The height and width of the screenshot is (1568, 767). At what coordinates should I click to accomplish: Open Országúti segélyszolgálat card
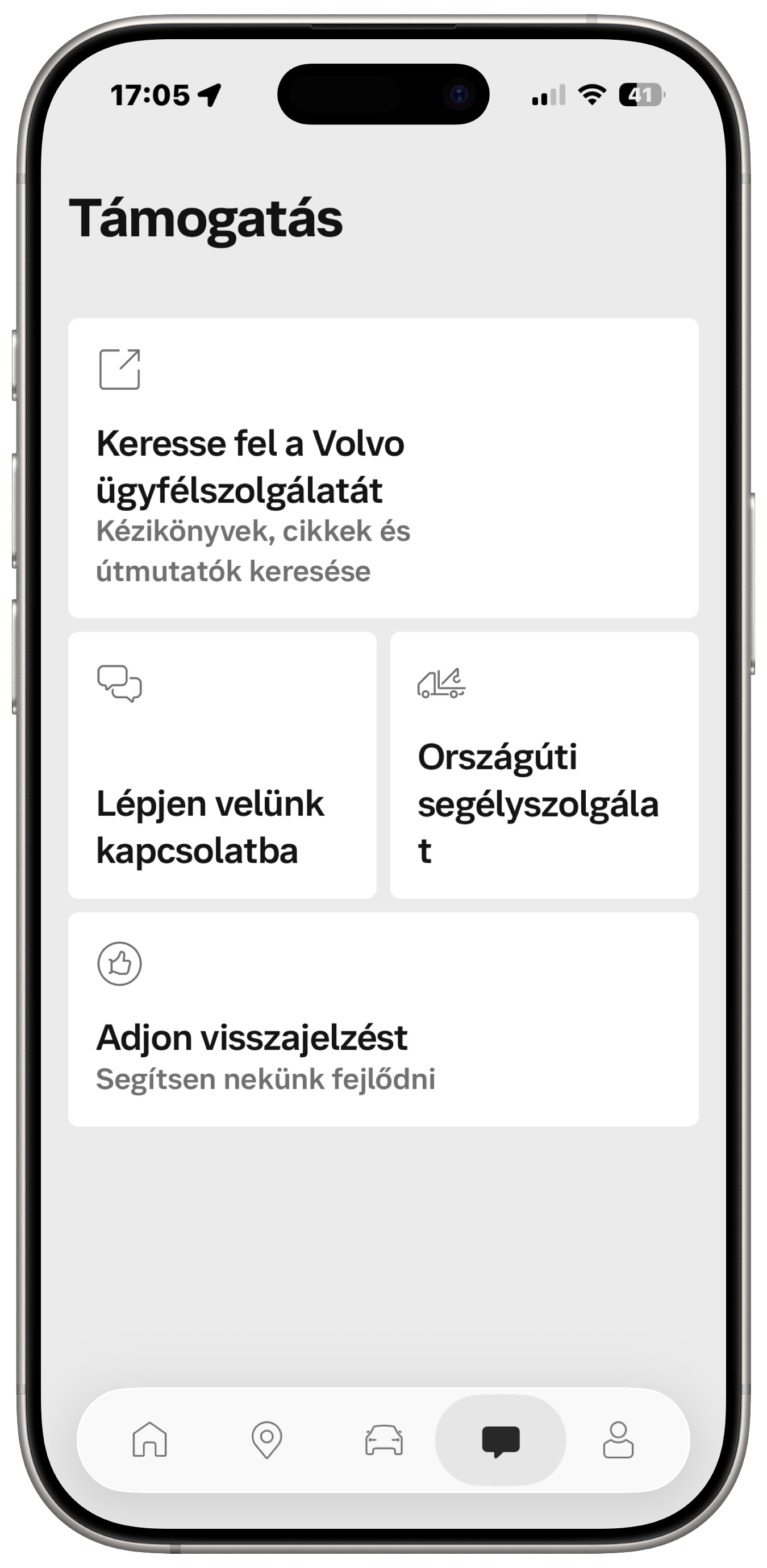click(x=544, y=765)
